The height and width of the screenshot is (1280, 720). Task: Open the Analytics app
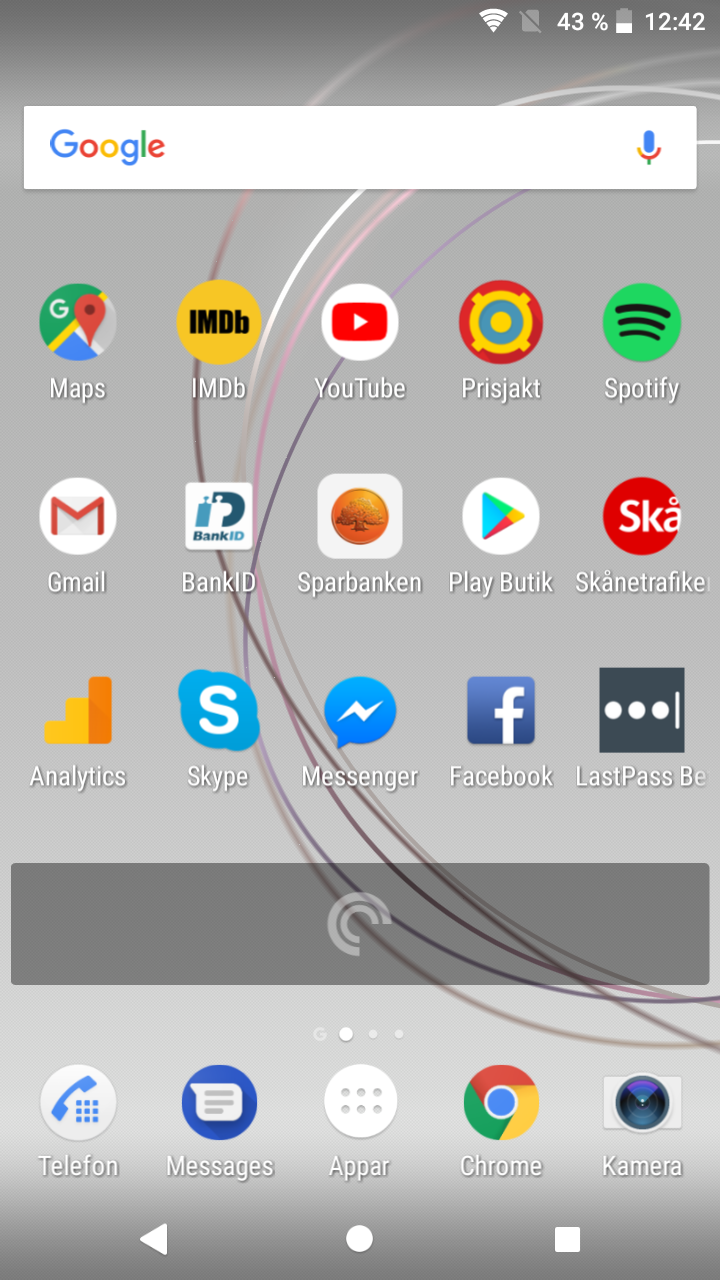click(x=78, y=710)
